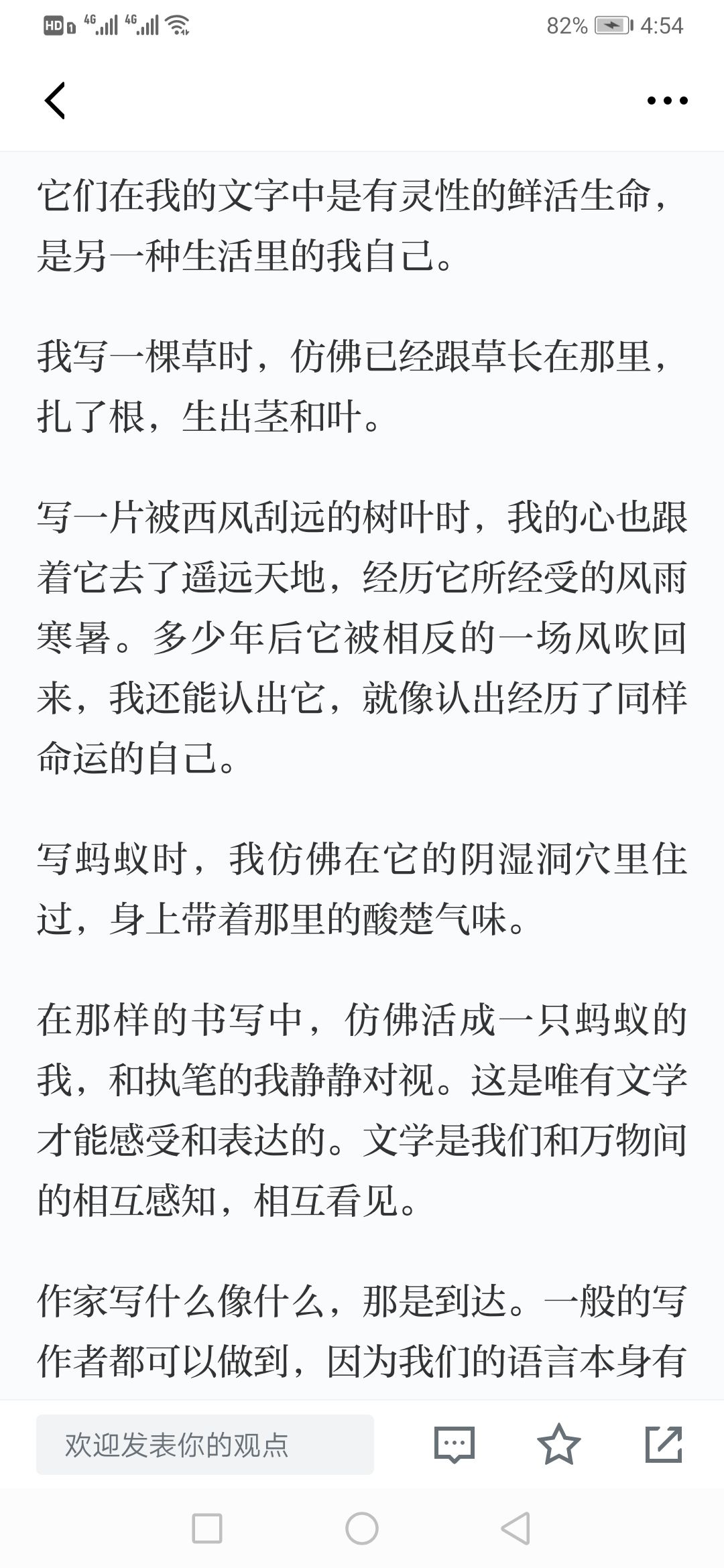Share the article via the share icon

[x=664, y=1444]
